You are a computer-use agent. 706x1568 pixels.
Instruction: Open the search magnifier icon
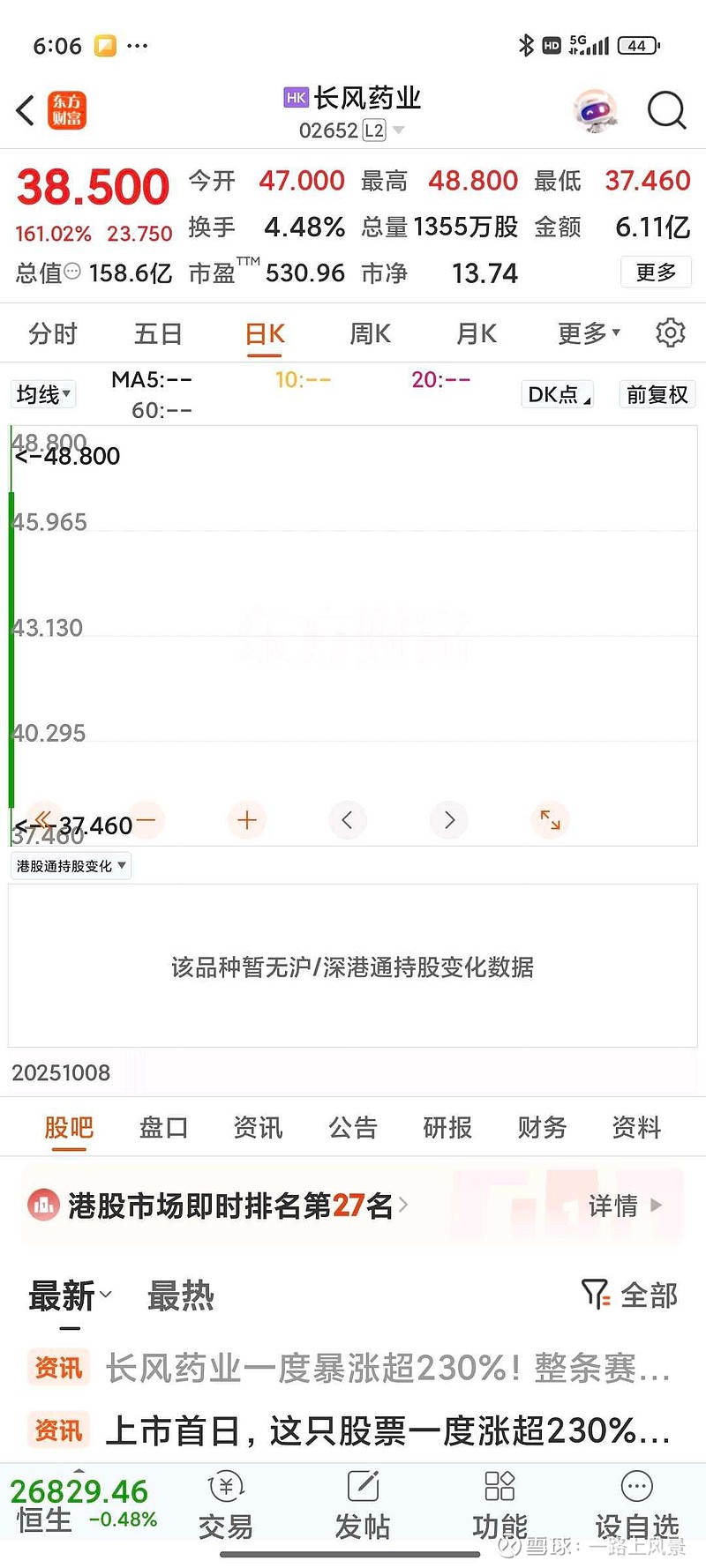click(666, 110)
